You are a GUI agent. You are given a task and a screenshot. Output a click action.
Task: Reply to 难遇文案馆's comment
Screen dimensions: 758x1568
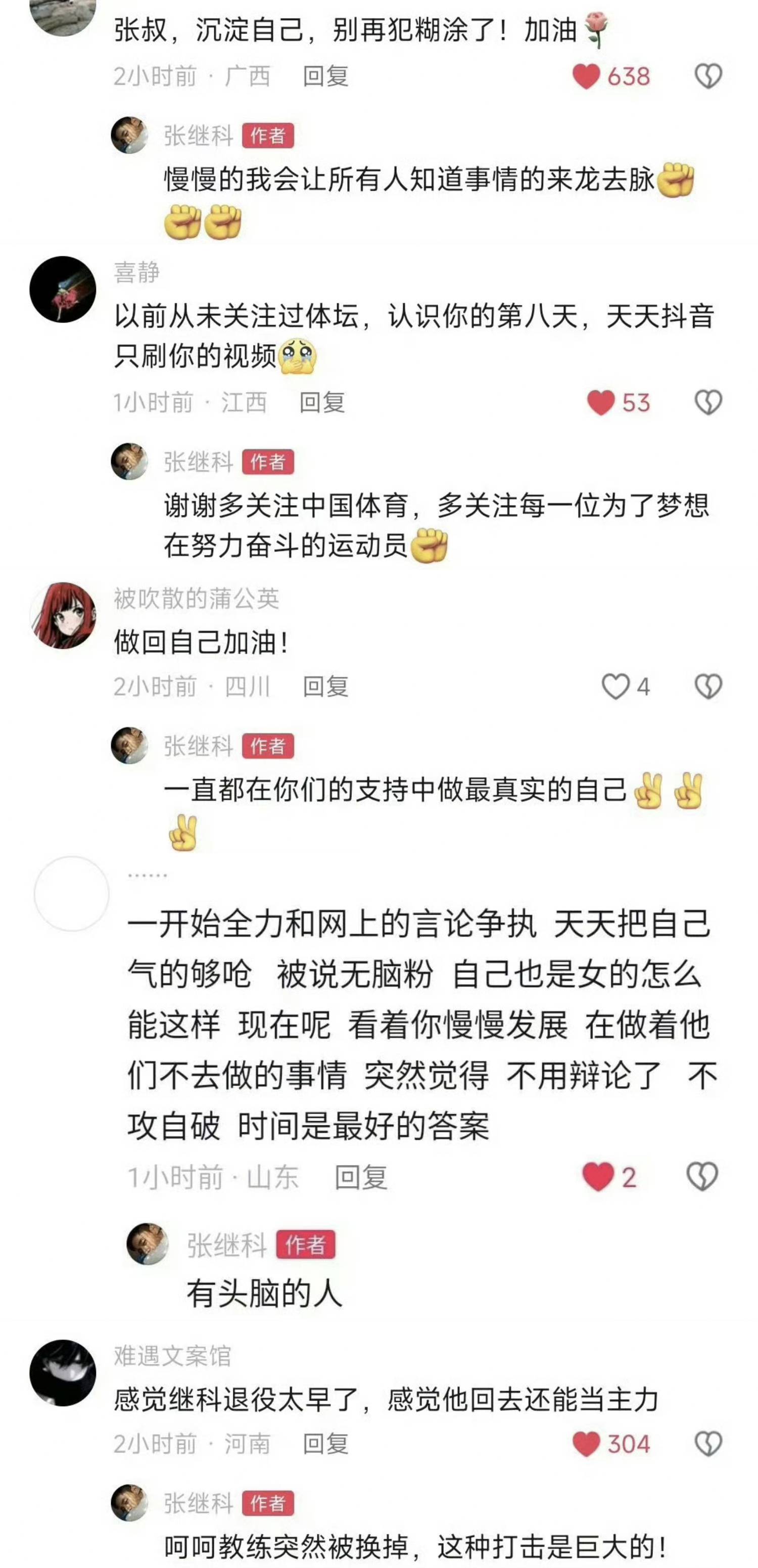[x=325, y=1445]
